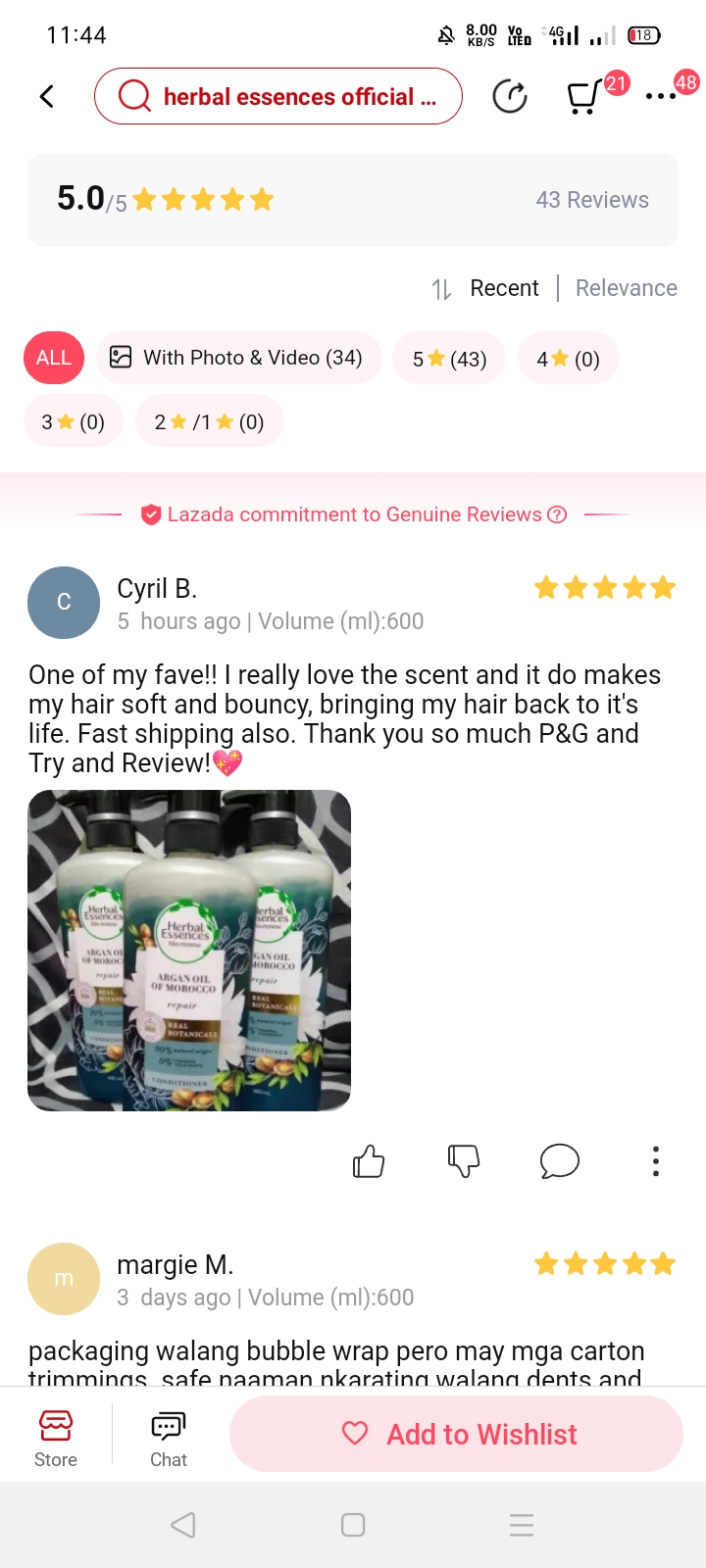Viewport: 706px width, 1568px height.
Task: Sort reviews by Relevance
Action: 627,288
